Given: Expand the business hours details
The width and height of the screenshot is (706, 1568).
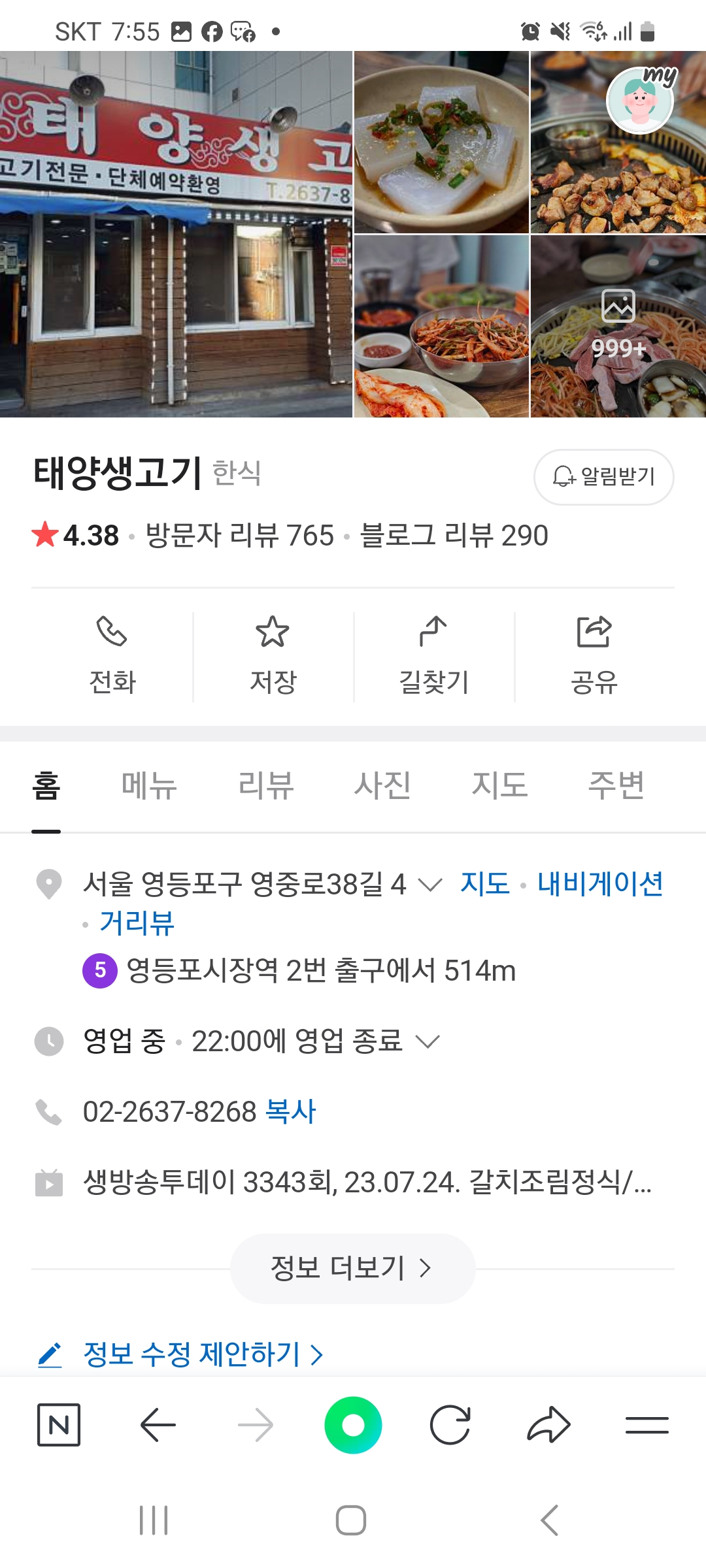Looking at the screenshot, I should pos(428,1041).
